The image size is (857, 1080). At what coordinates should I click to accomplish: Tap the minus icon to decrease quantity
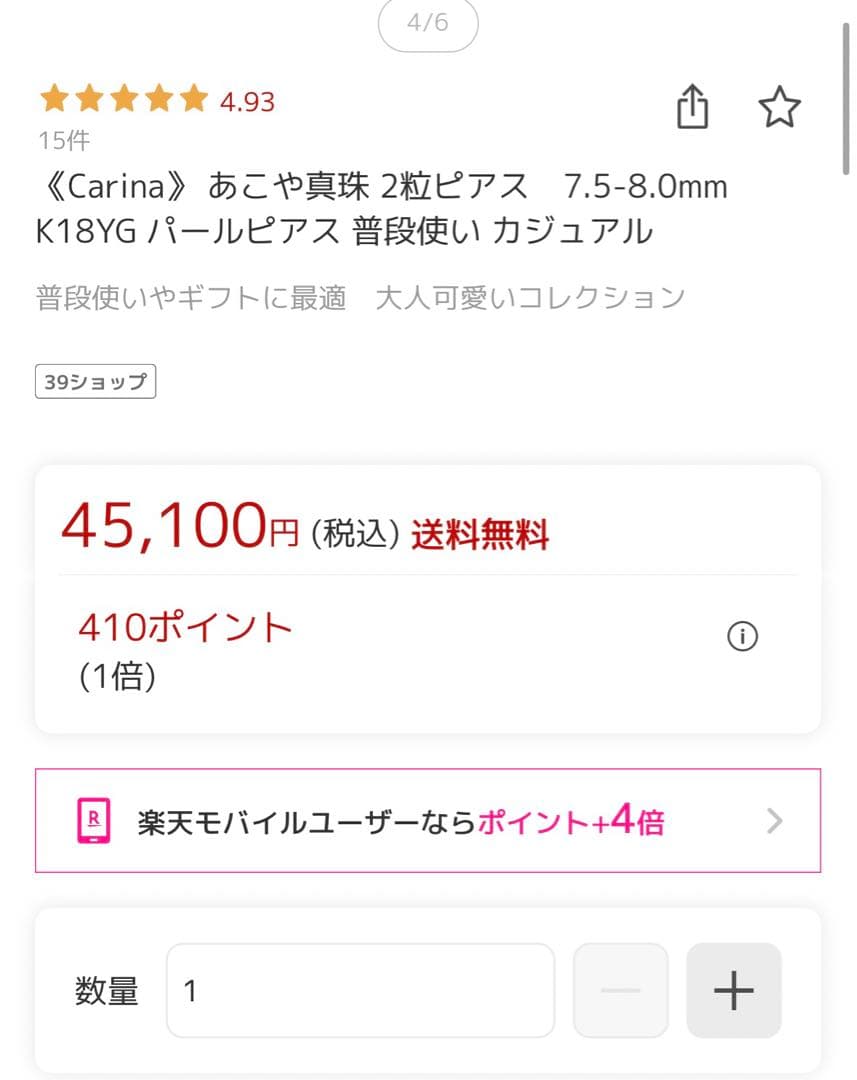620,990
